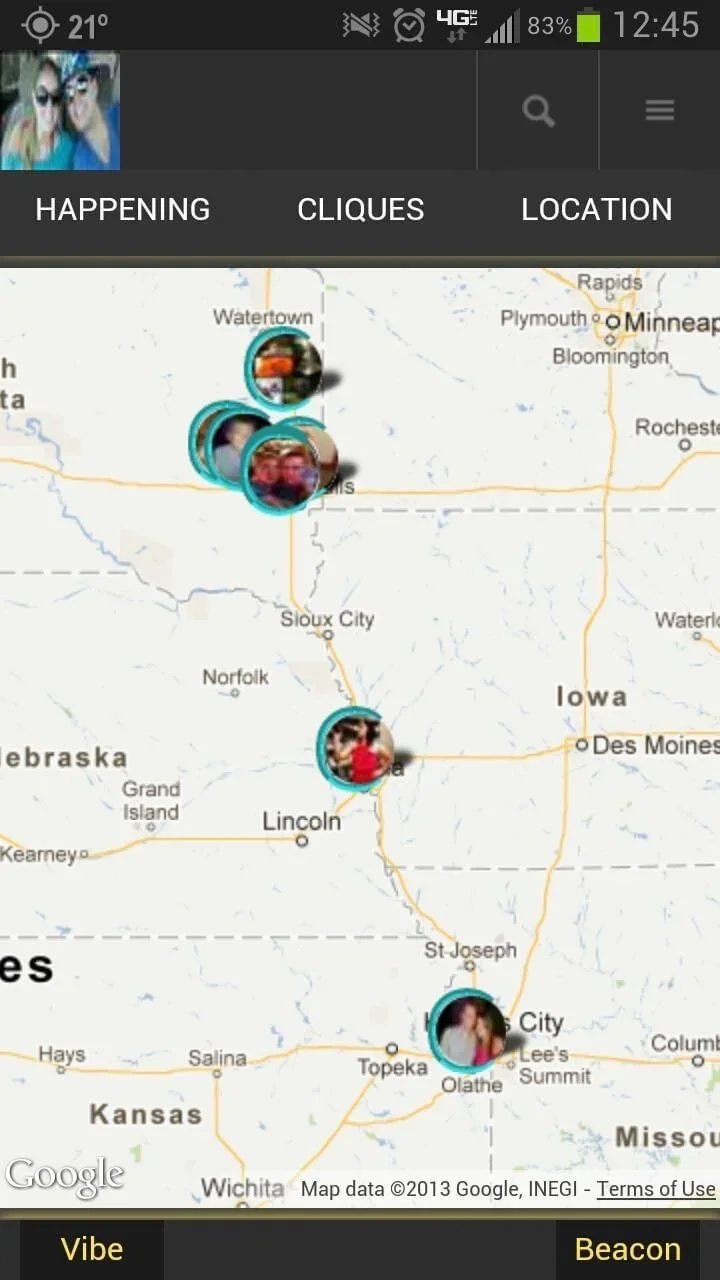Switch to the Happening tab
Viewport: 720px width, 1280px height.
123,209
